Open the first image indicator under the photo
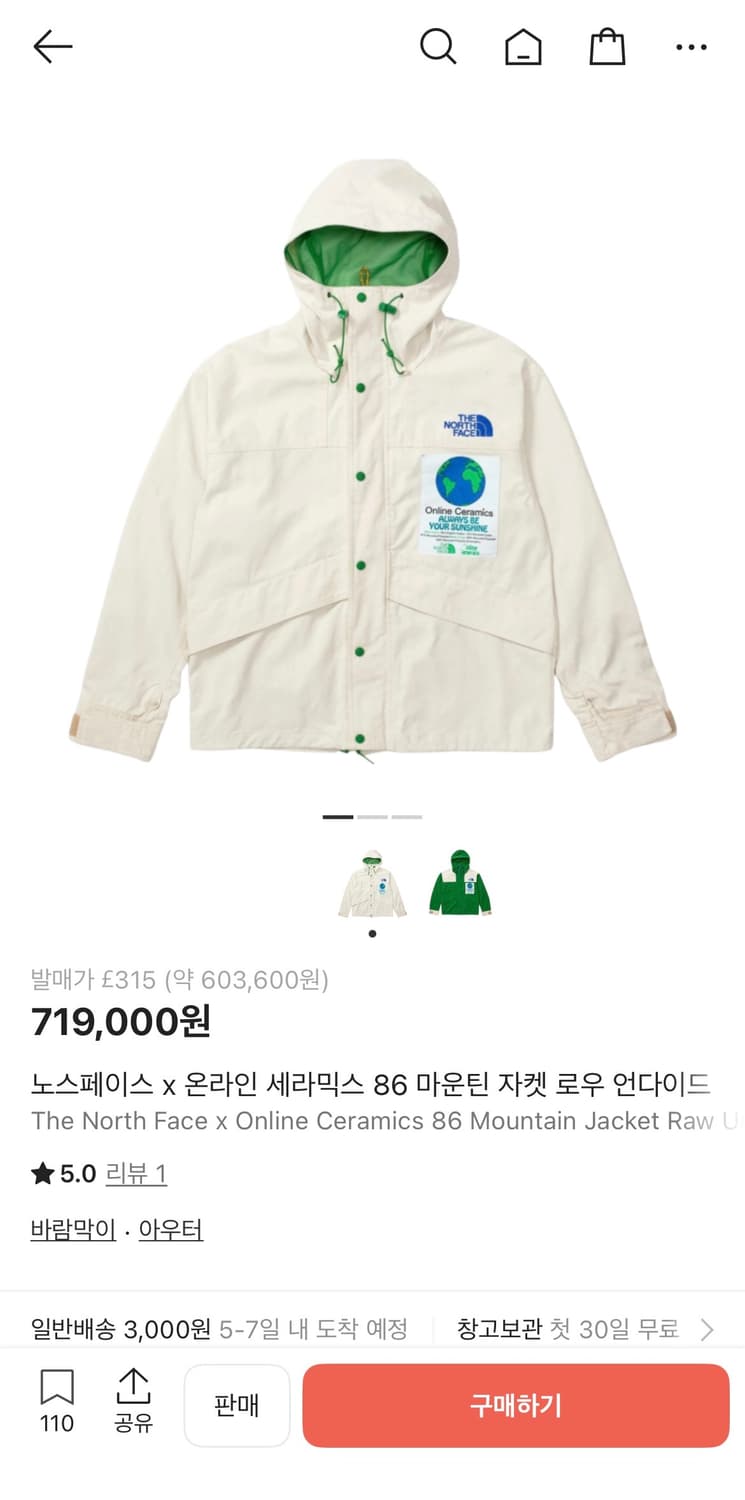Viewport: 745px width, 1500px height. tap(340, 818)
